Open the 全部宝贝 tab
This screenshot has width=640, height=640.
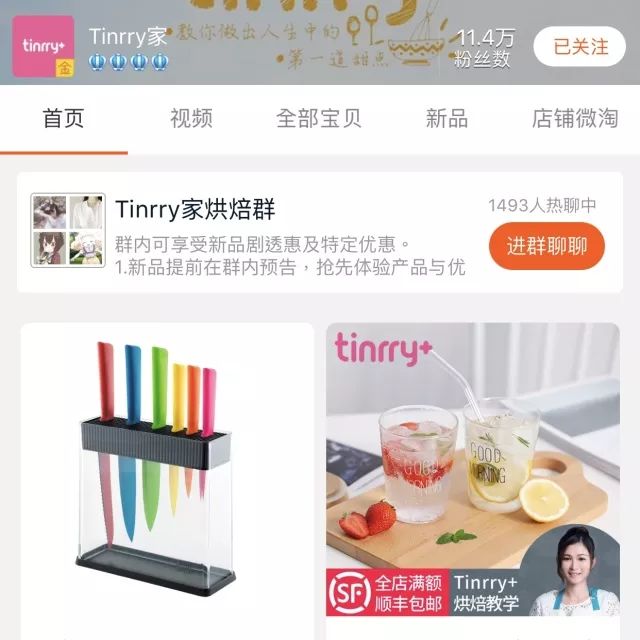318,118
